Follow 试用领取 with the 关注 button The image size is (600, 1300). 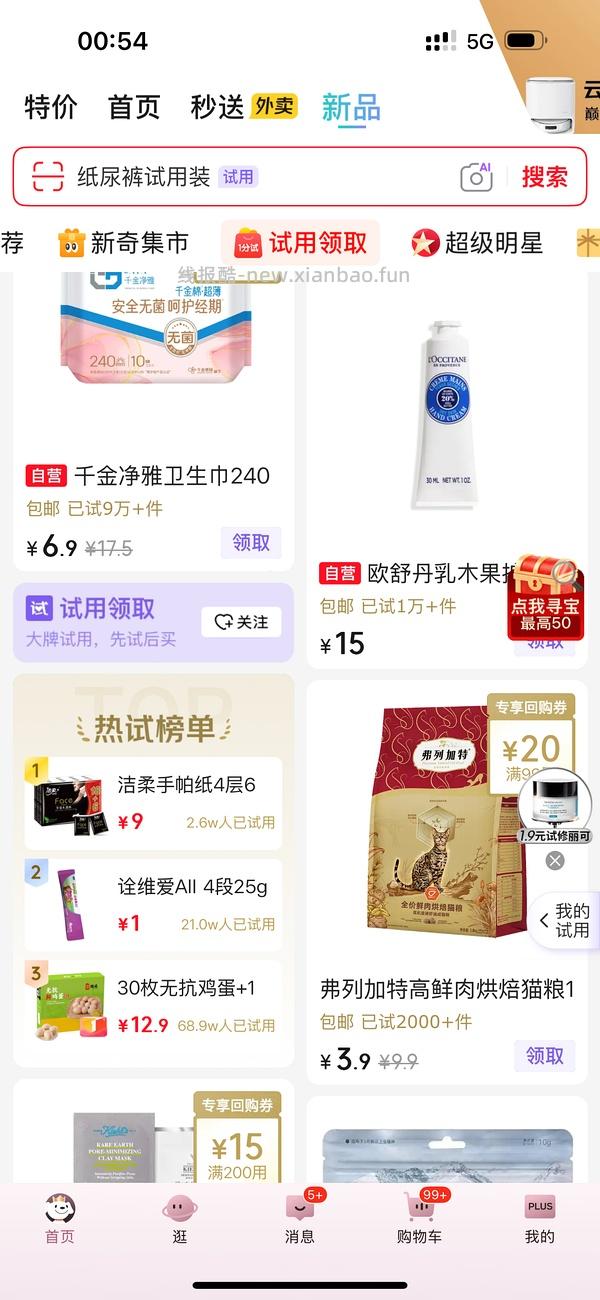click(x=241, y=622)
